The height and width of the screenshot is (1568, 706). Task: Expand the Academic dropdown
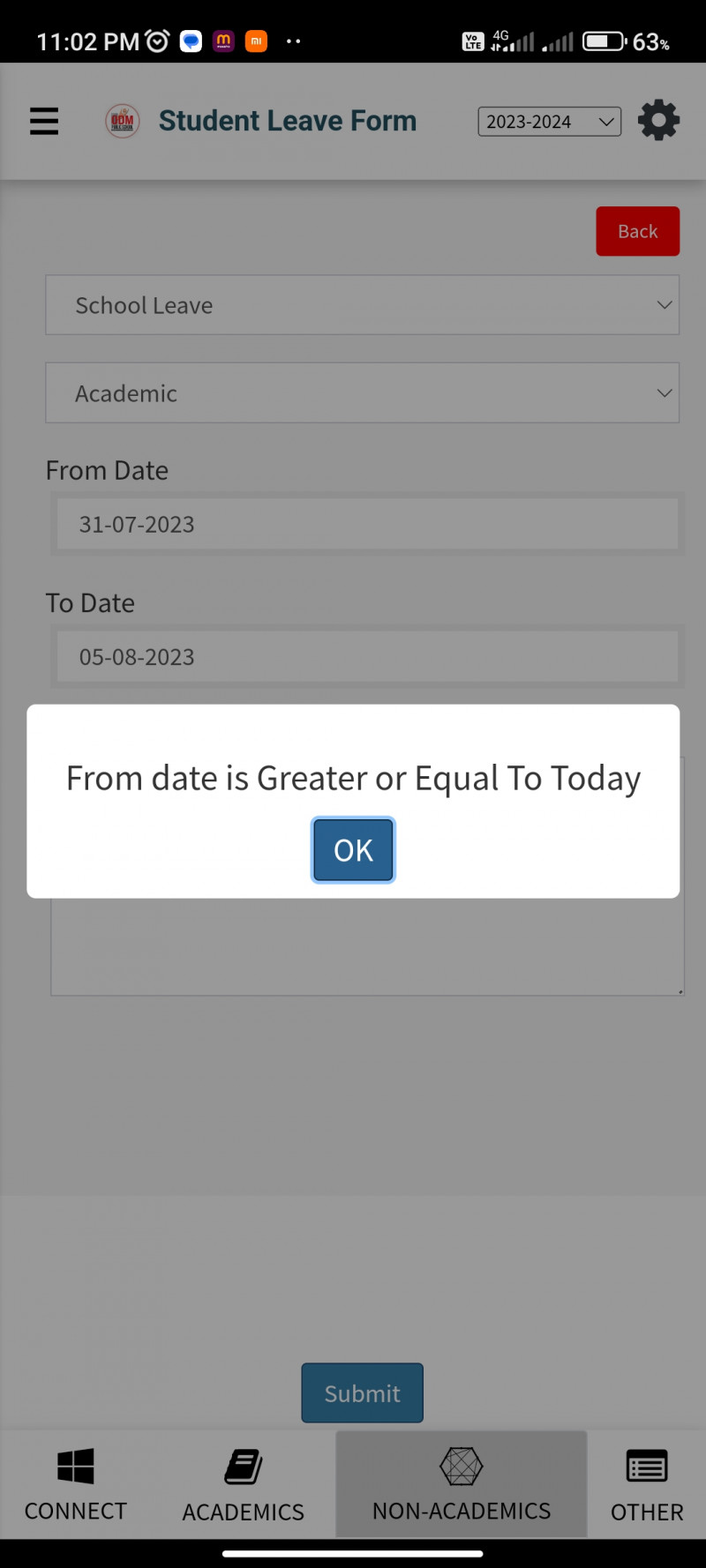click(x=362, y=393)
